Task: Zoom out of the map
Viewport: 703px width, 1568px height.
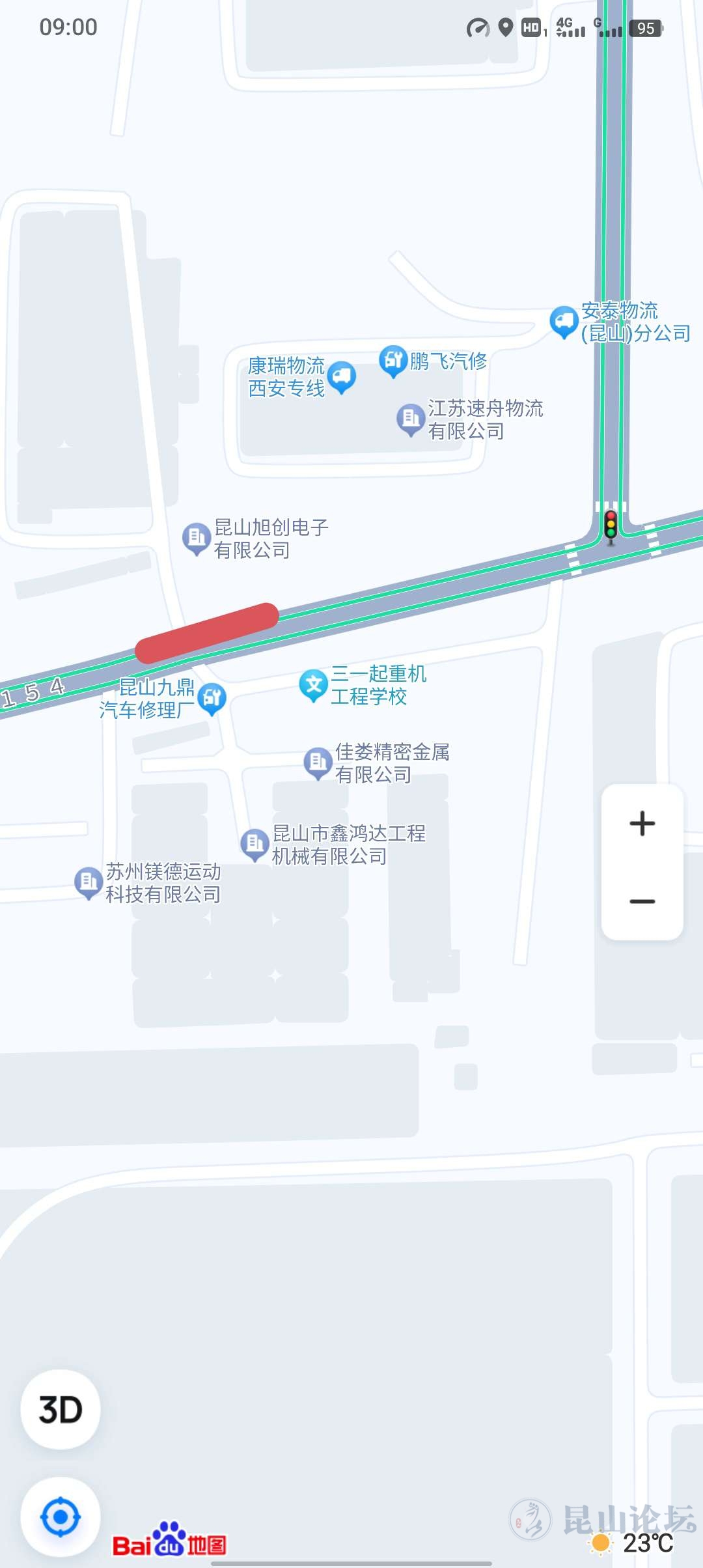Action: tap(642, 902)
